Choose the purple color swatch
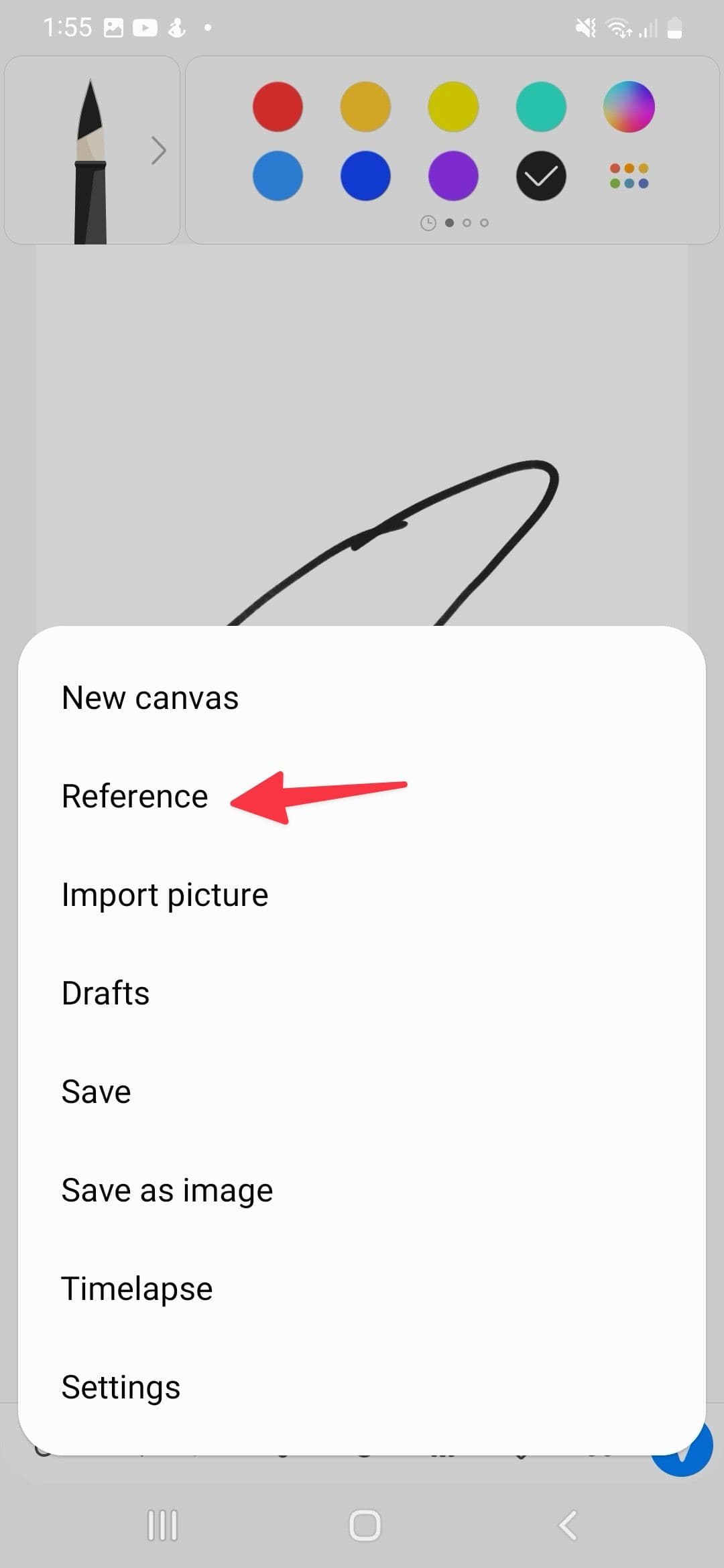 pyautogui.click(x=453, y=176)
